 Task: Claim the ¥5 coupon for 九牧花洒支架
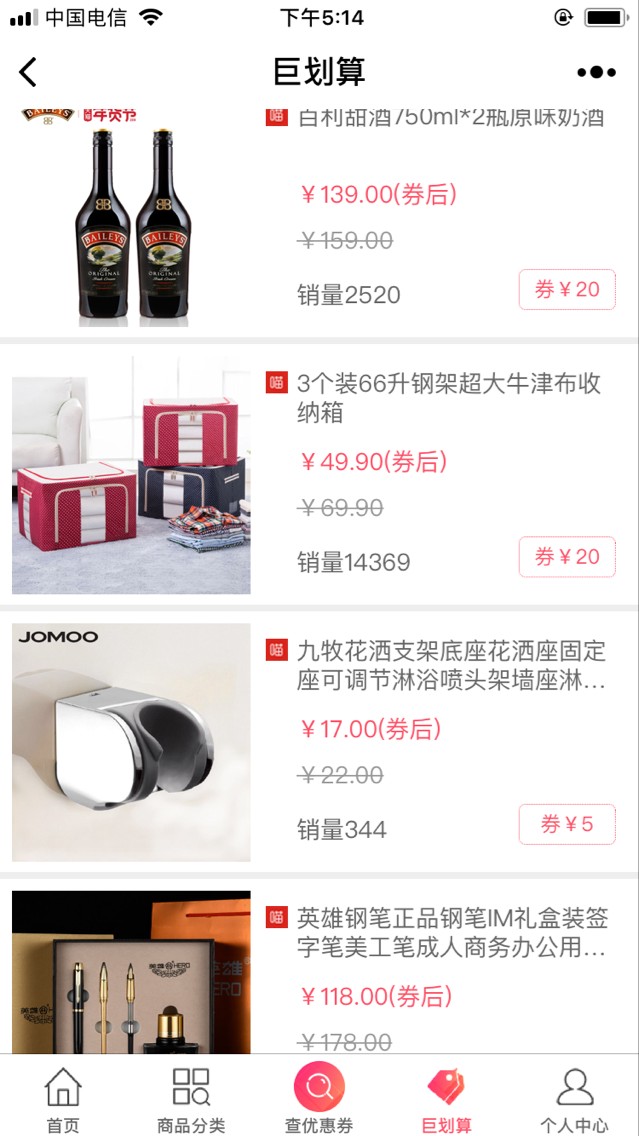567,824
